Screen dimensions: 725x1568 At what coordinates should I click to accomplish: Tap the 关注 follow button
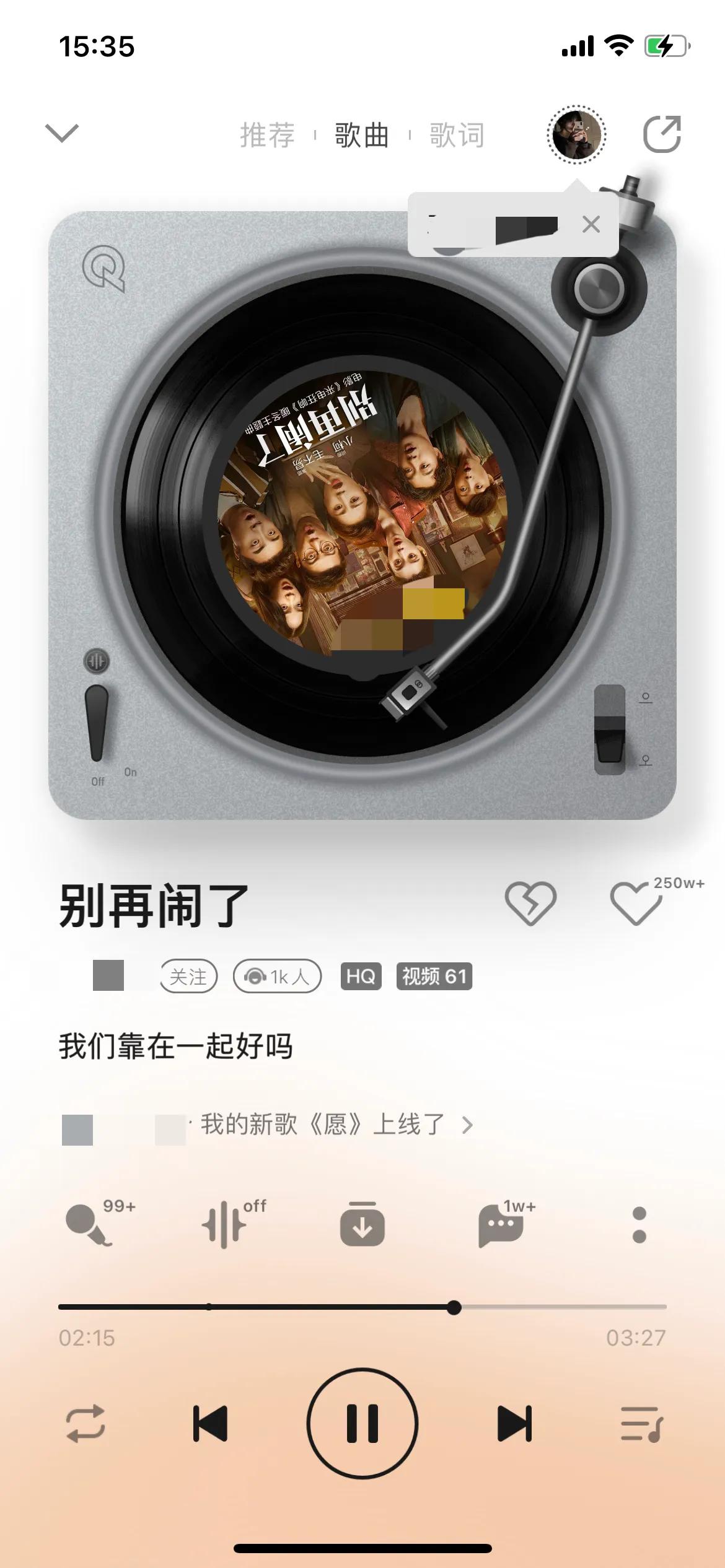[x=188, y=977]
